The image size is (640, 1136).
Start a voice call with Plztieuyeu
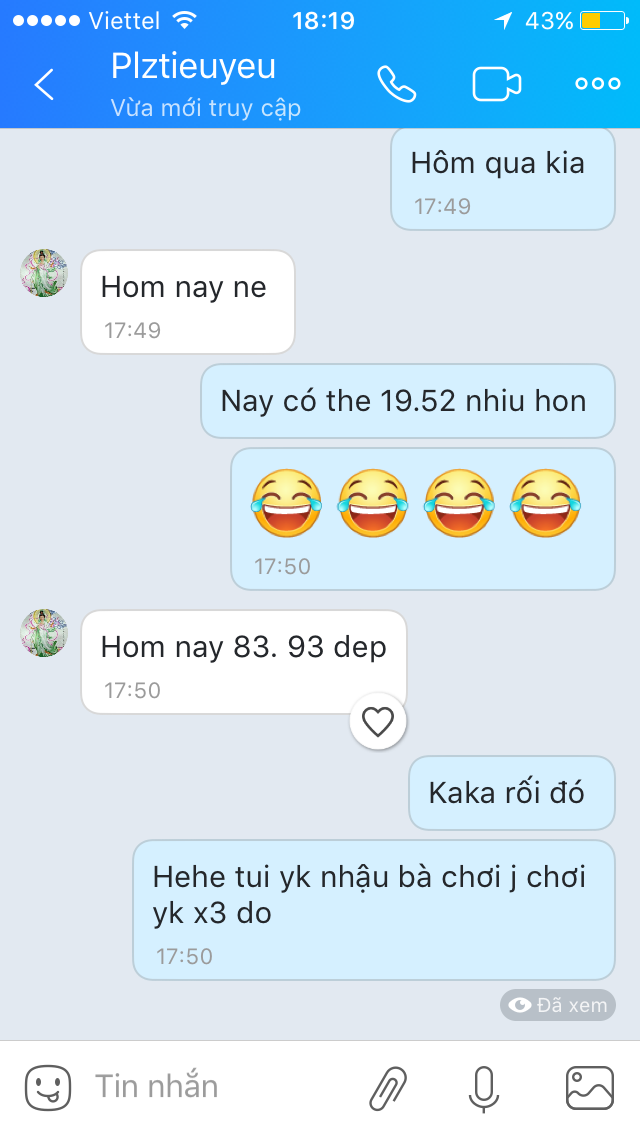click(396, 84)
